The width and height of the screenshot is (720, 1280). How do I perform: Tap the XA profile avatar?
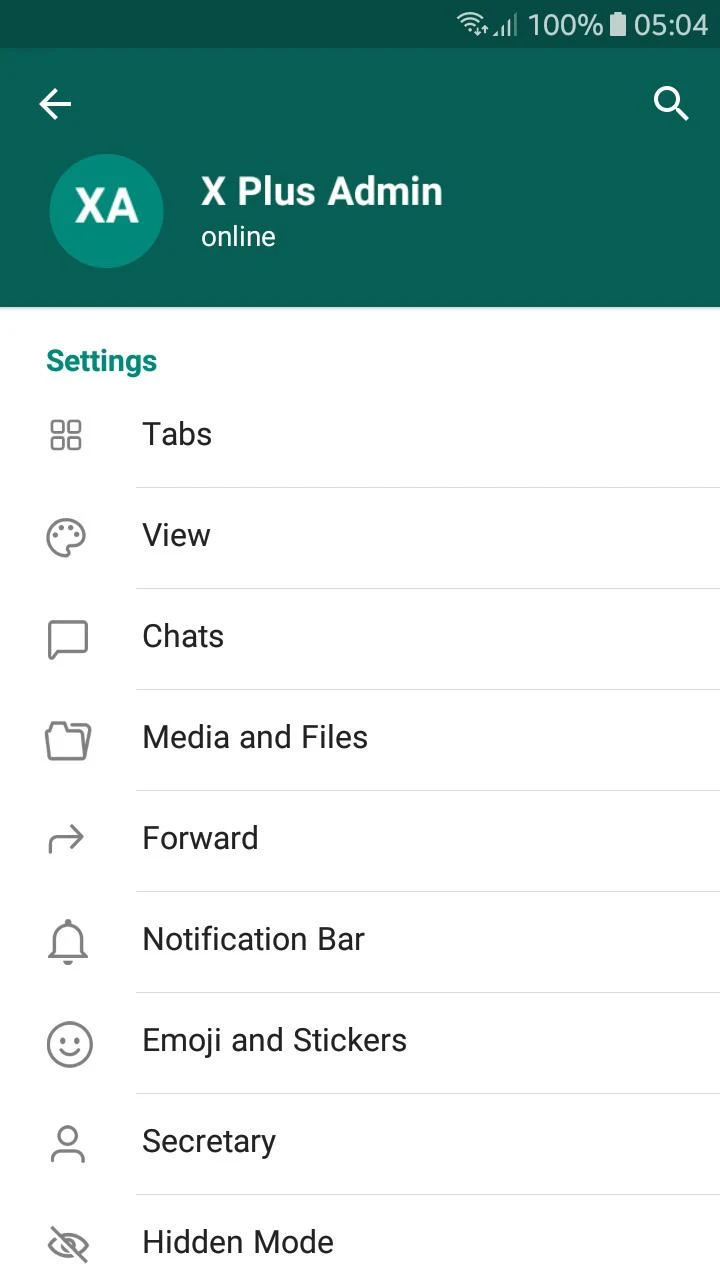click(x=106, y=211)
